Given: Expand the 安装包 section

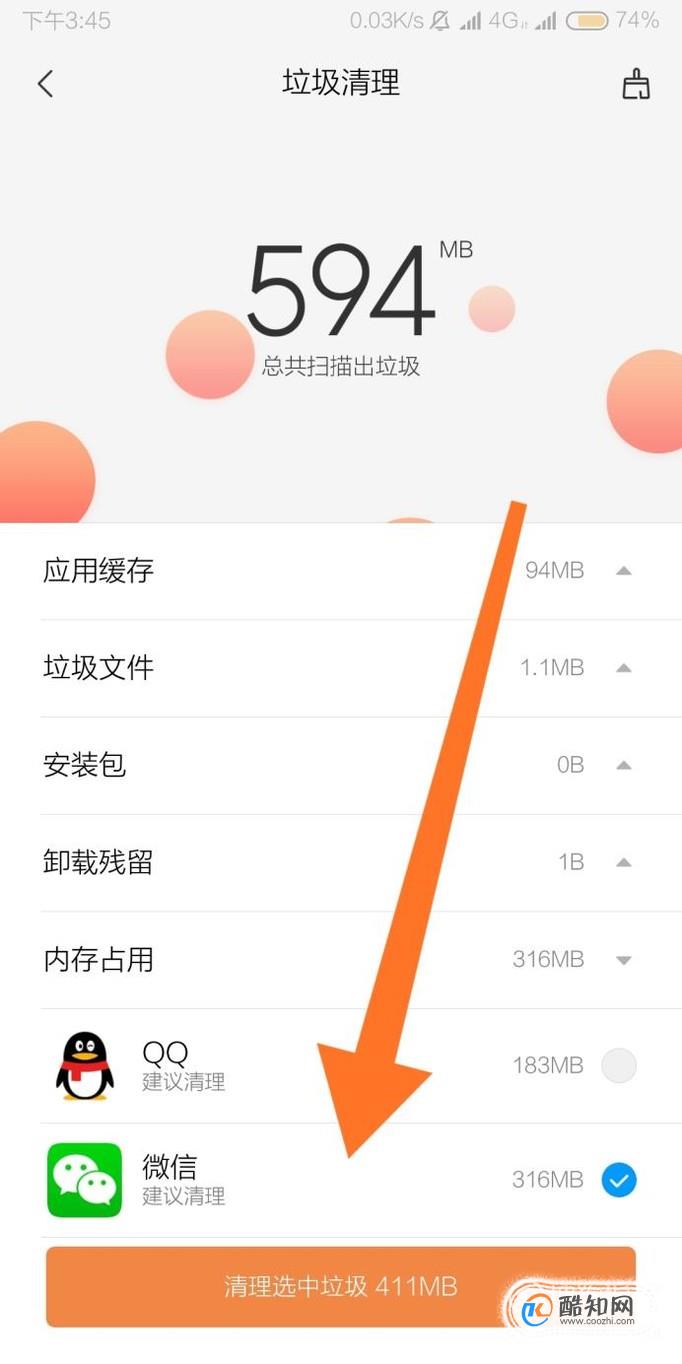Looking at the screenshot, I should click(340, 765).
